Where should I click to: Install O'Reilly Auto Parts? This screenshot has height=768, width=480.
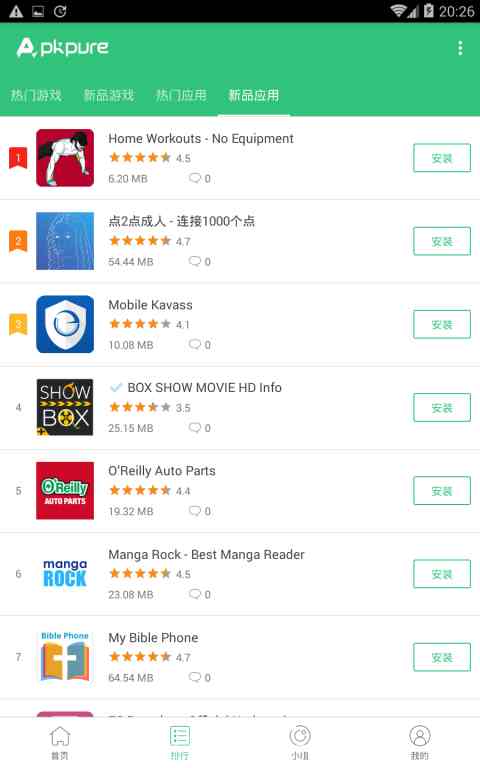[442, 491]
